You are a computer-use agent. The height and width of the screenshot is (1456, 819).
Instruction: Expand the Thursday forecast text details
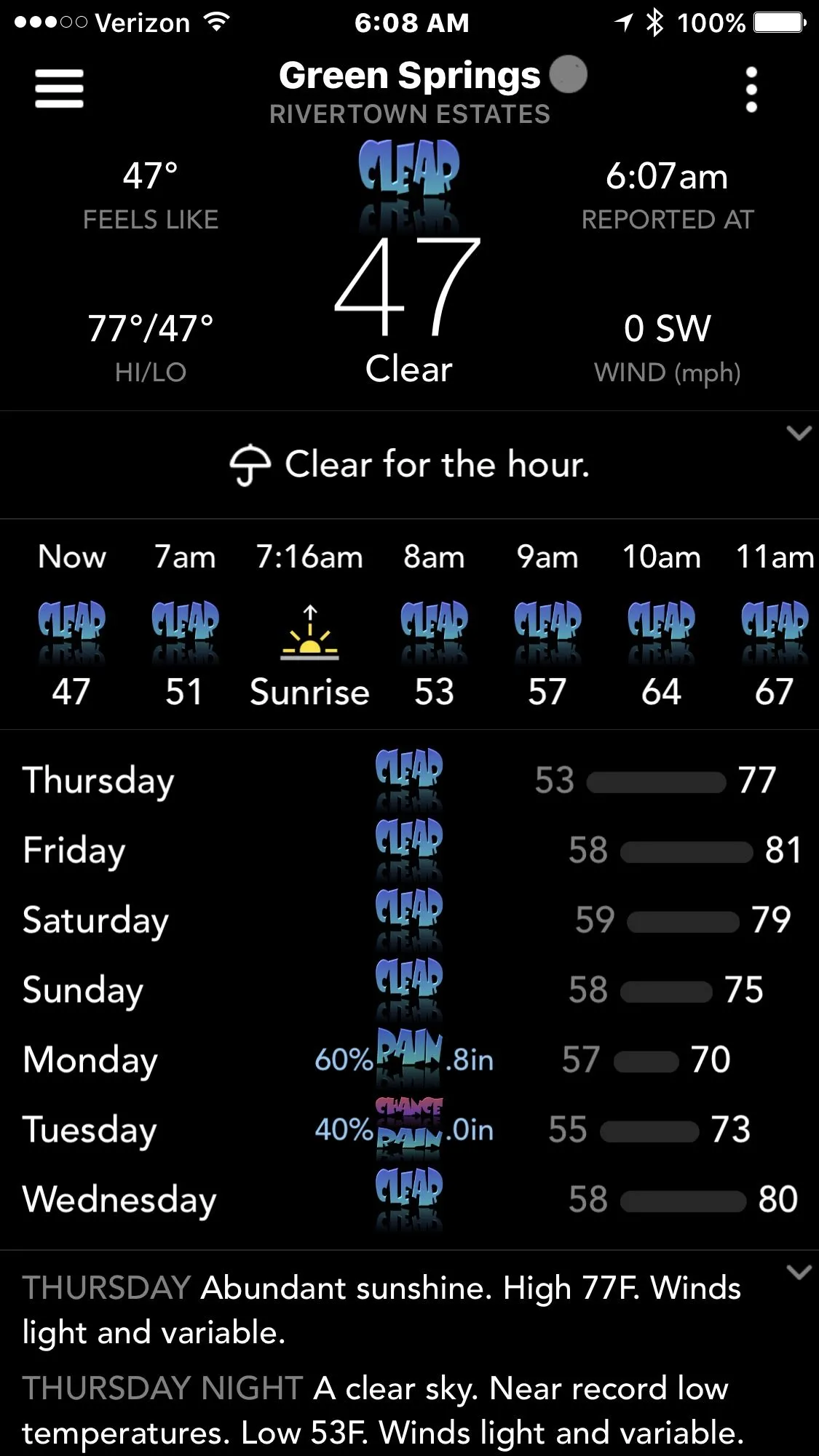point(799,1272)
